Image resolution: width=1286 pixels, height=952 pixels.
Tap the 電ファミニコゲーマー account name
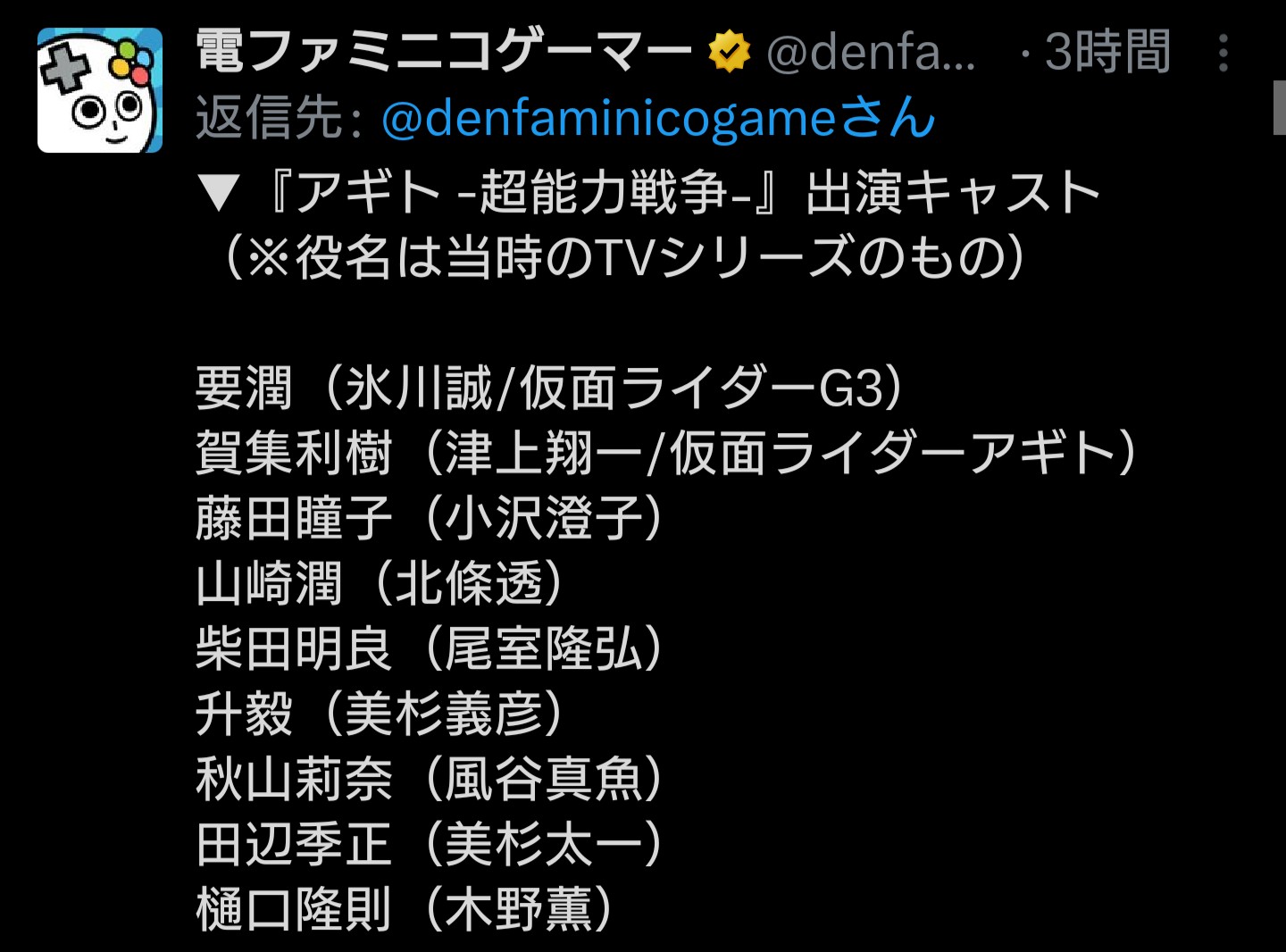(x=444, y=52)
